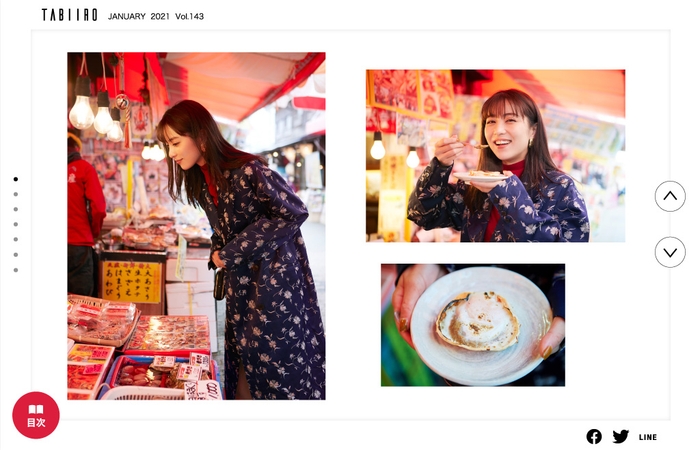Share this page on Facebook

[594, 437]
